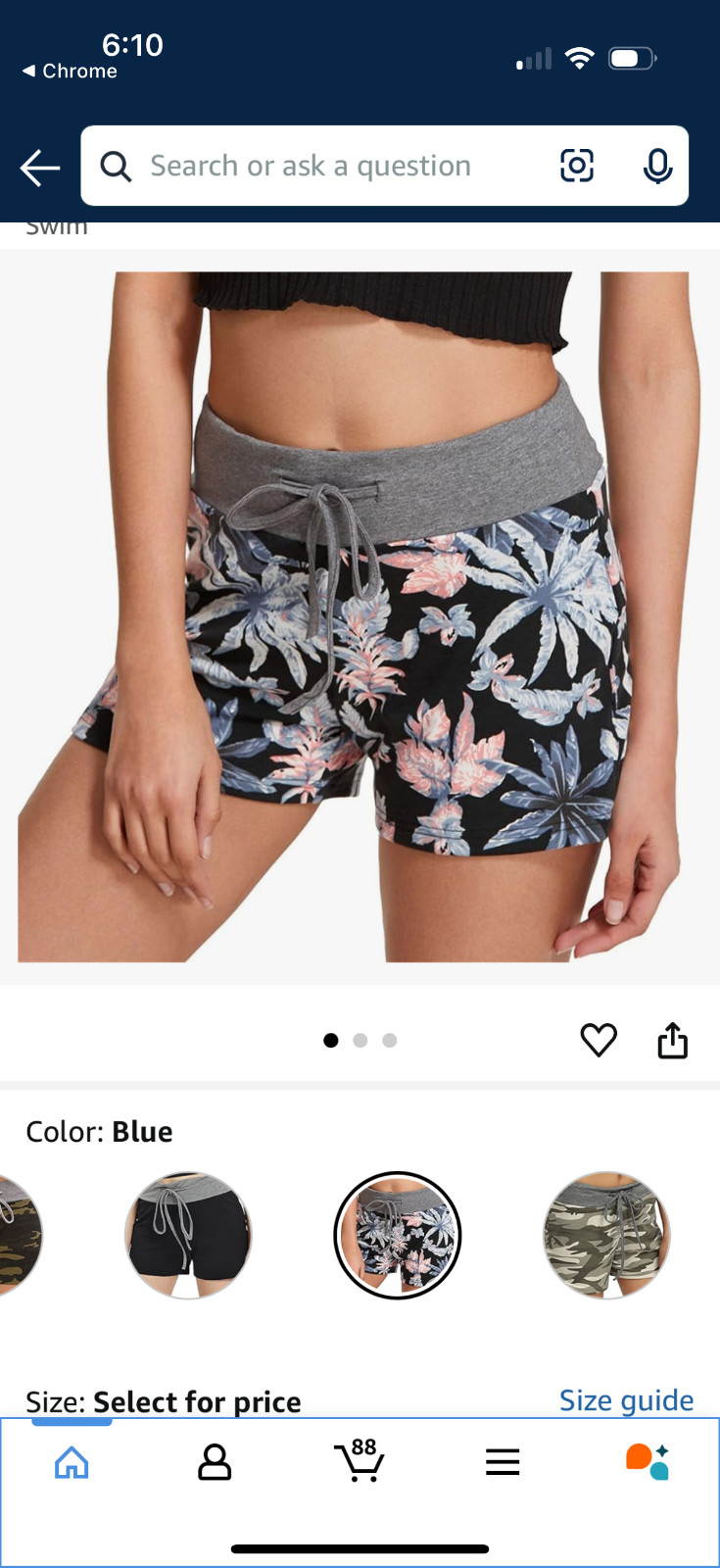The image size is (720, 1568).
Task: Open the camera lens search icon
Action: (x=577, y=166)
